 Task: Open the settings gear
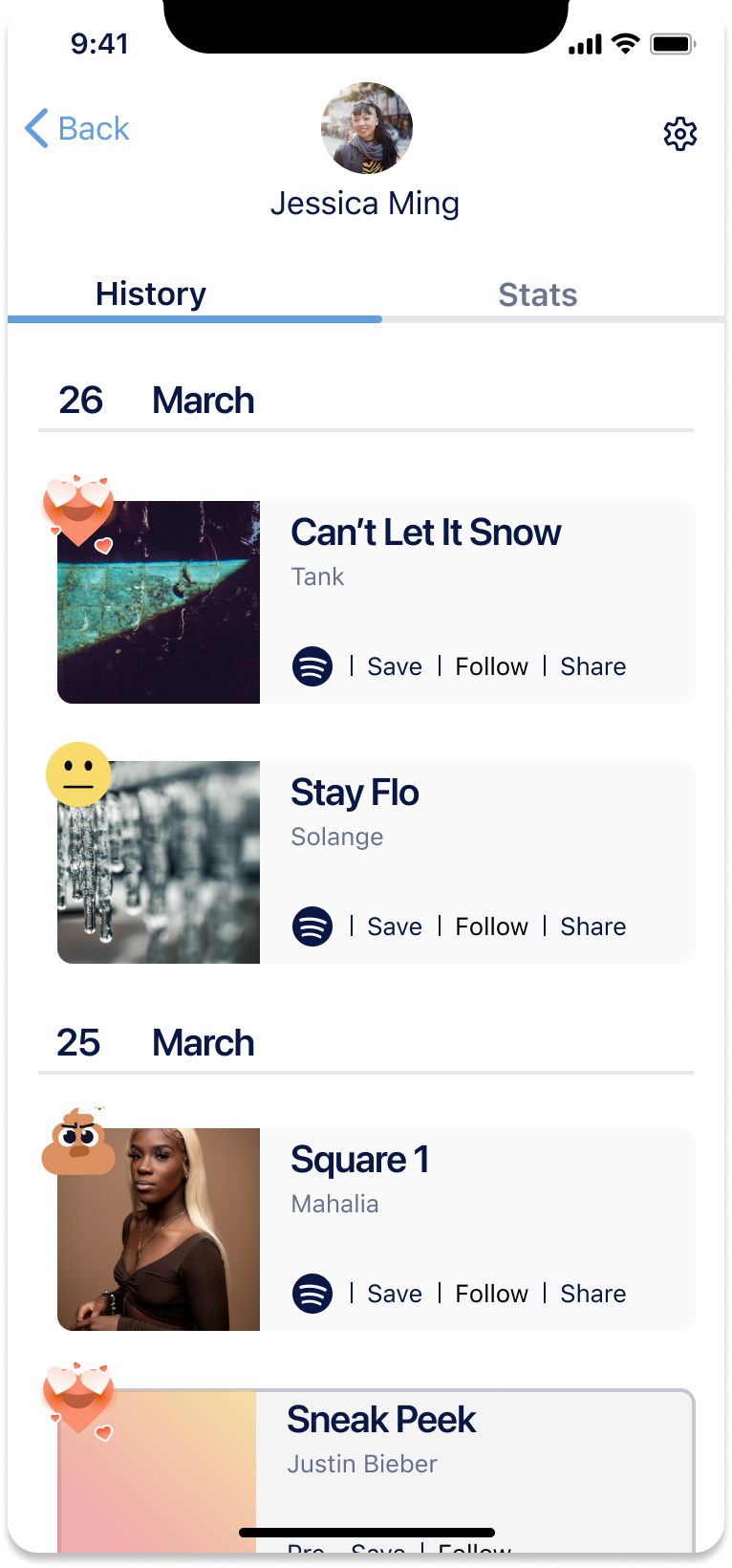(679, 134)
